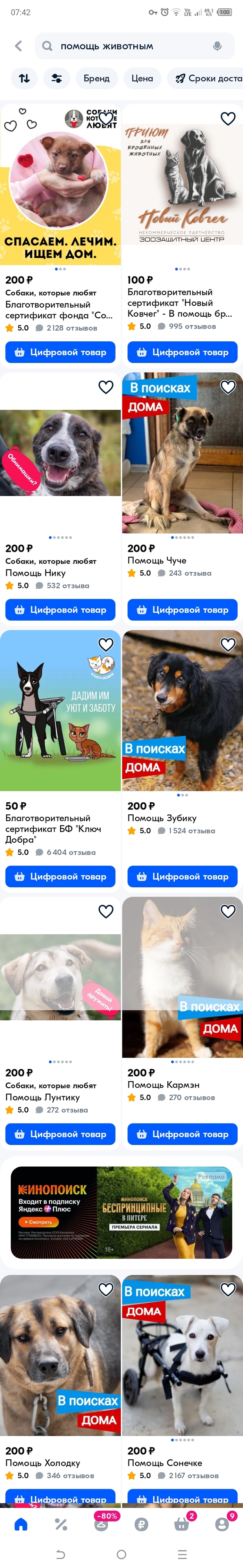
Task: Select the Бренд filter chip
Action: pyautogui.click(x=96, y=78)
